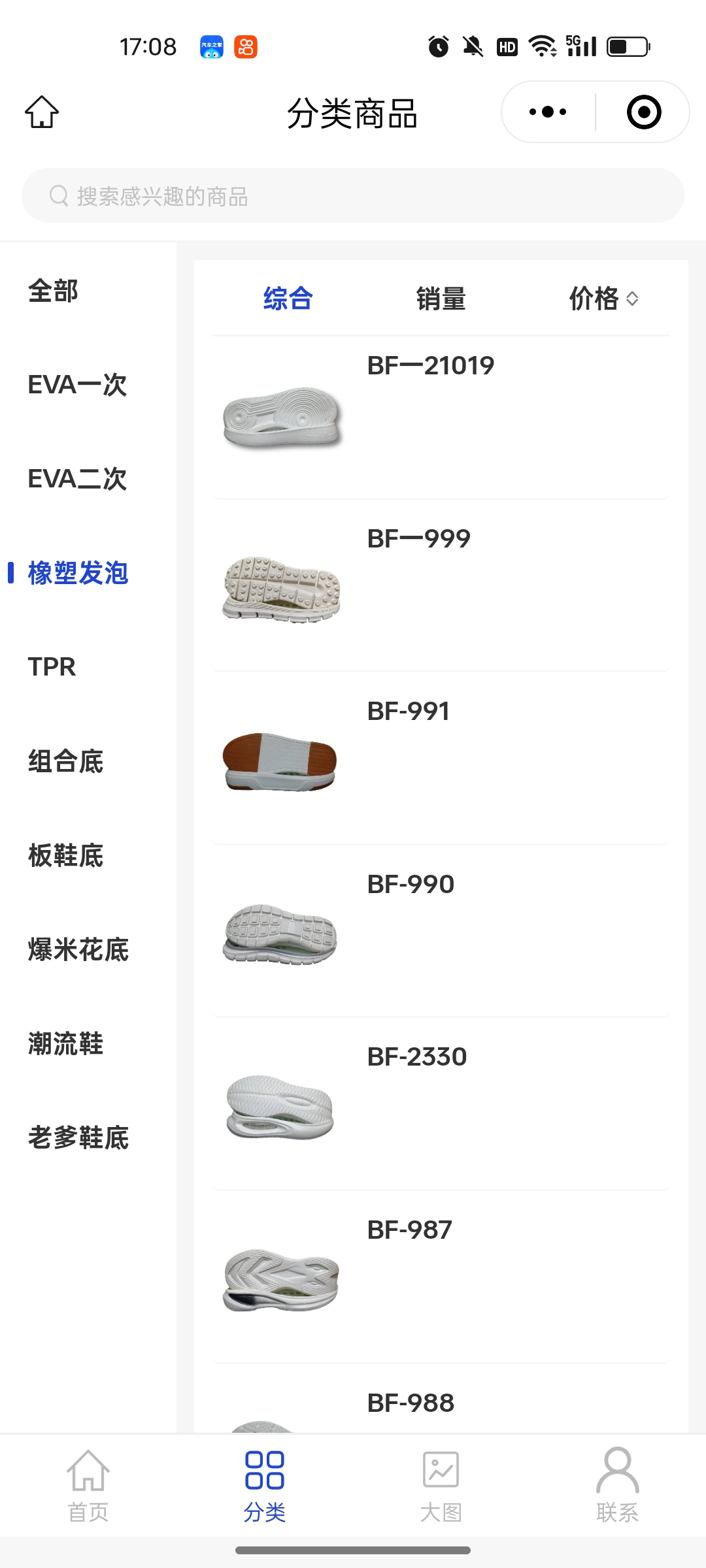Switch to the EVA一次 category
706x1568 pixels.
tap(77, 385)
